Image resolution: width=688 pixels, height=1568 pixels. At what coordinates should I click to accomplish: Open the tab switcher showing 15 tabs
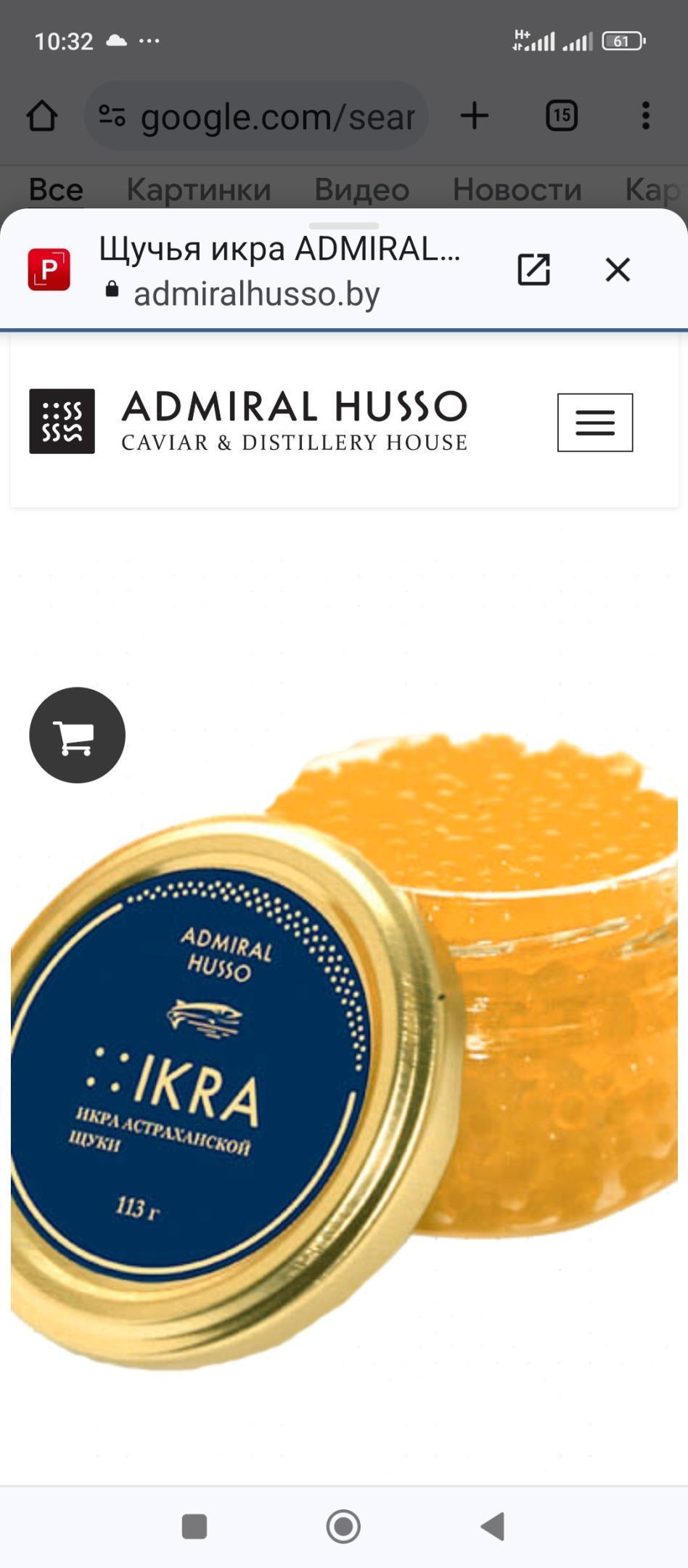pos(561,116)
